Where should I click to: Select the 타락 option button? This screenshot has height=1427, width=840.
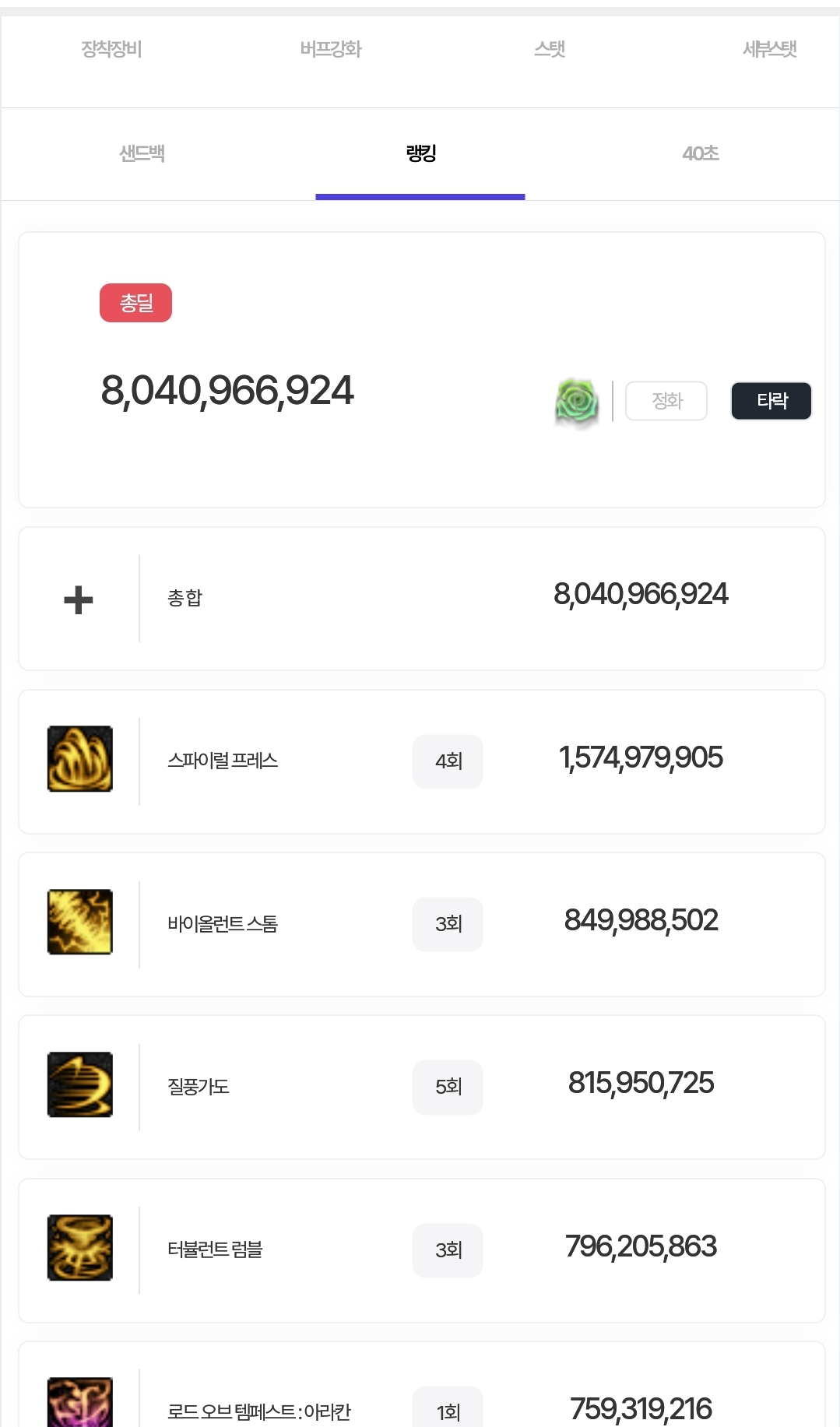[771, 401]
